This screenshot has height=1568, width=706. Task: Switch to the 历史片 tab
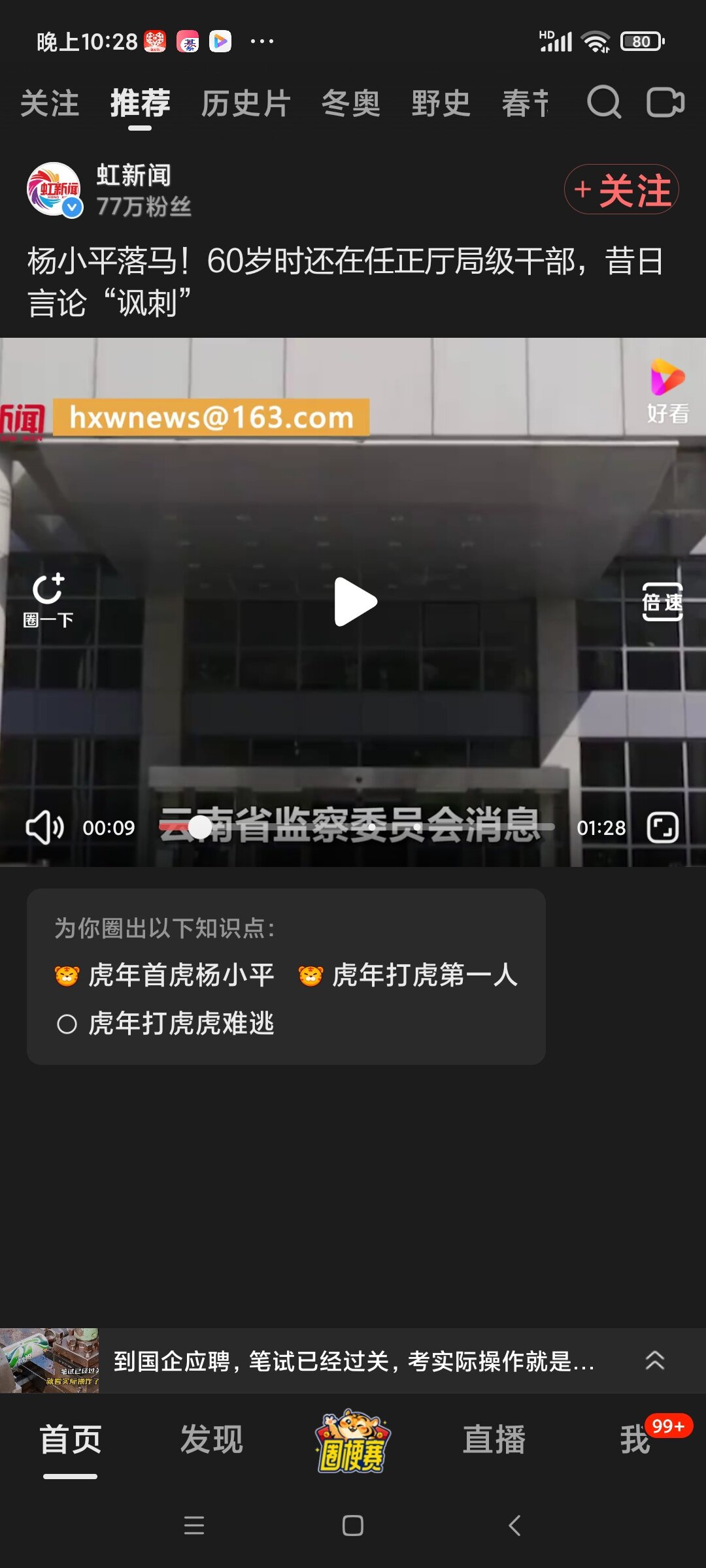pos(246,104)
